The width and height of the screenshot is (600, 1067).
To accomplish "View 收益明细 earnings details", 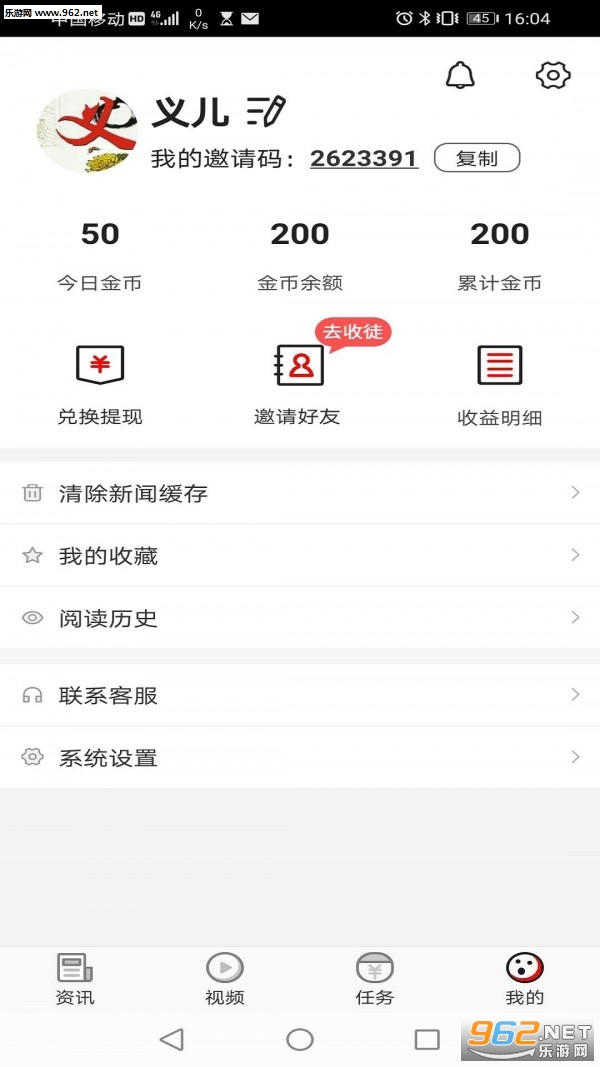I will [499, 385].
